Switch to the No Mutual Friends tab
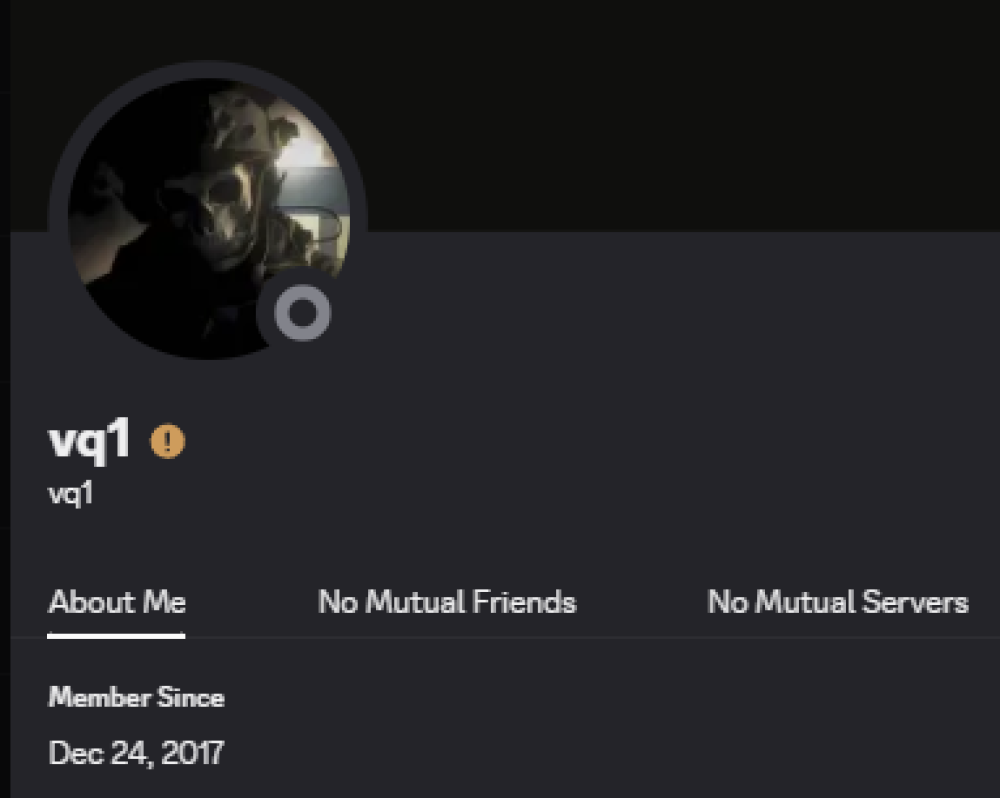This screenshot has height=798, width=1000. (x=447, y=602)
